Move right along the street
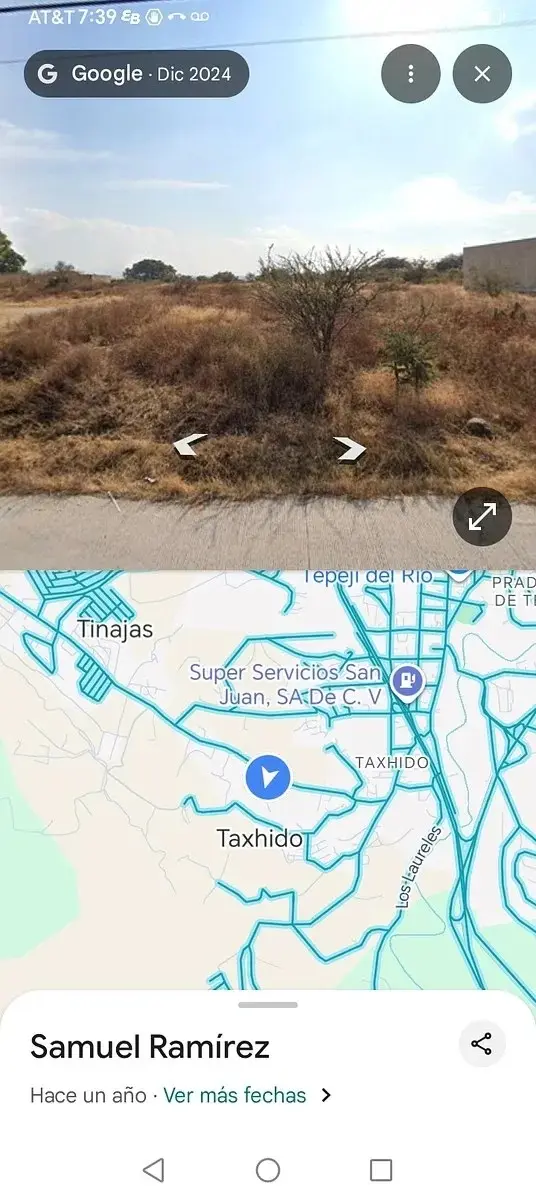The height and width of the screenshot is (1200, 536). [x=349, y=449]
